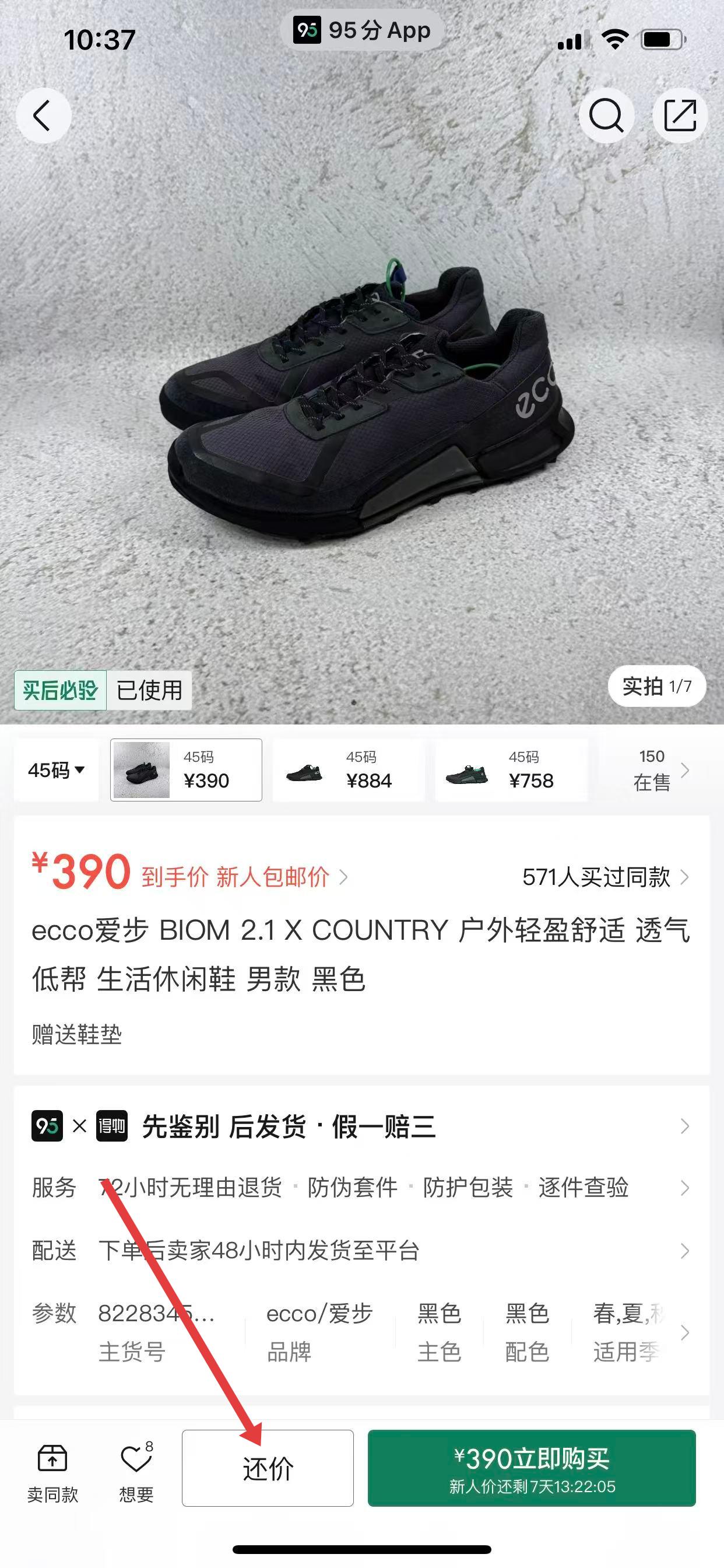This screenshot has width=724, height=1568.
Task: Expand the 配送 delivery row
Action: tap(361, 1250)
